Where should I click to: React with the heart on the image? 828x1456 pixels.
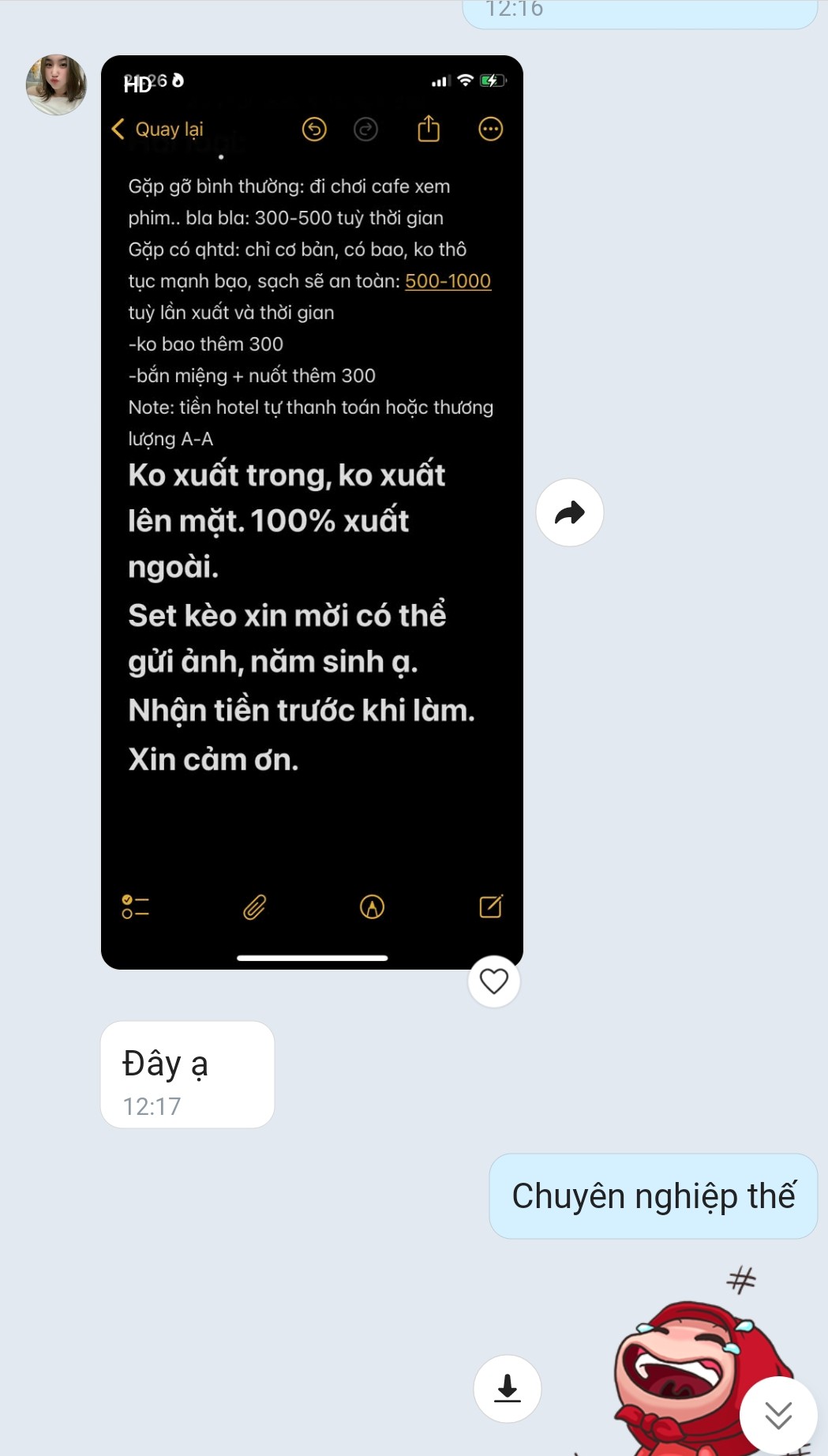494,981
